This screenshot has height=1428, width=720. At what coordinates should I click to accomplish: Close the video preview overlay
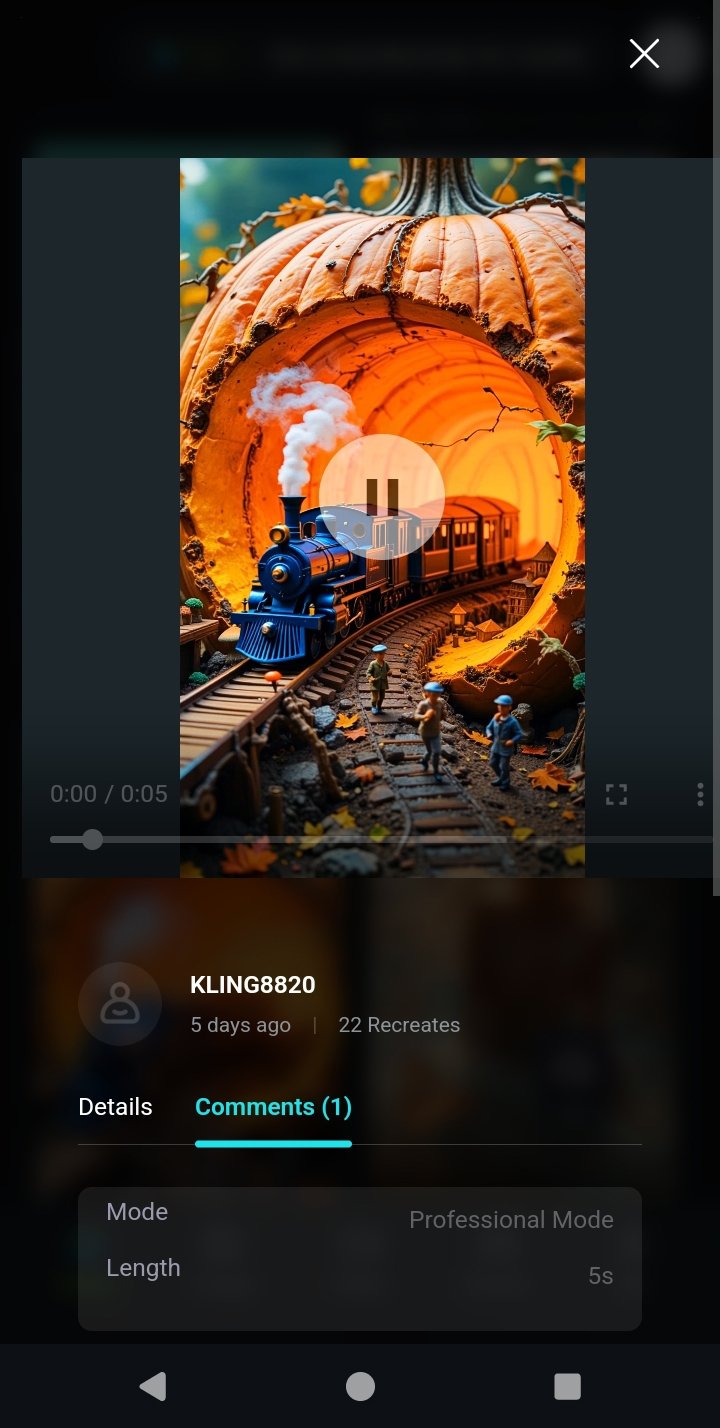point(644,54)
